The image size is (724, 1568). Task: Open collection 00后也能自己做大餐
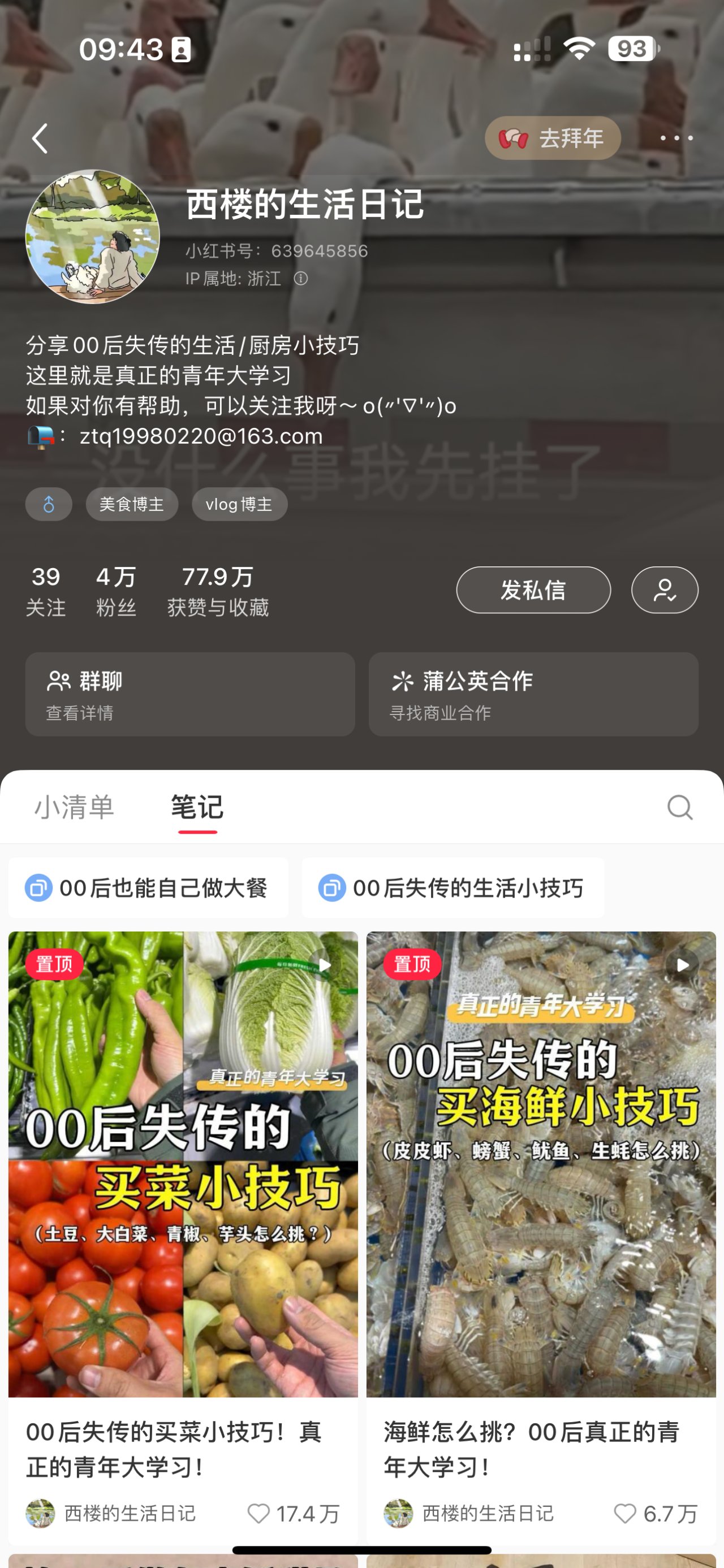pos(148,887)
